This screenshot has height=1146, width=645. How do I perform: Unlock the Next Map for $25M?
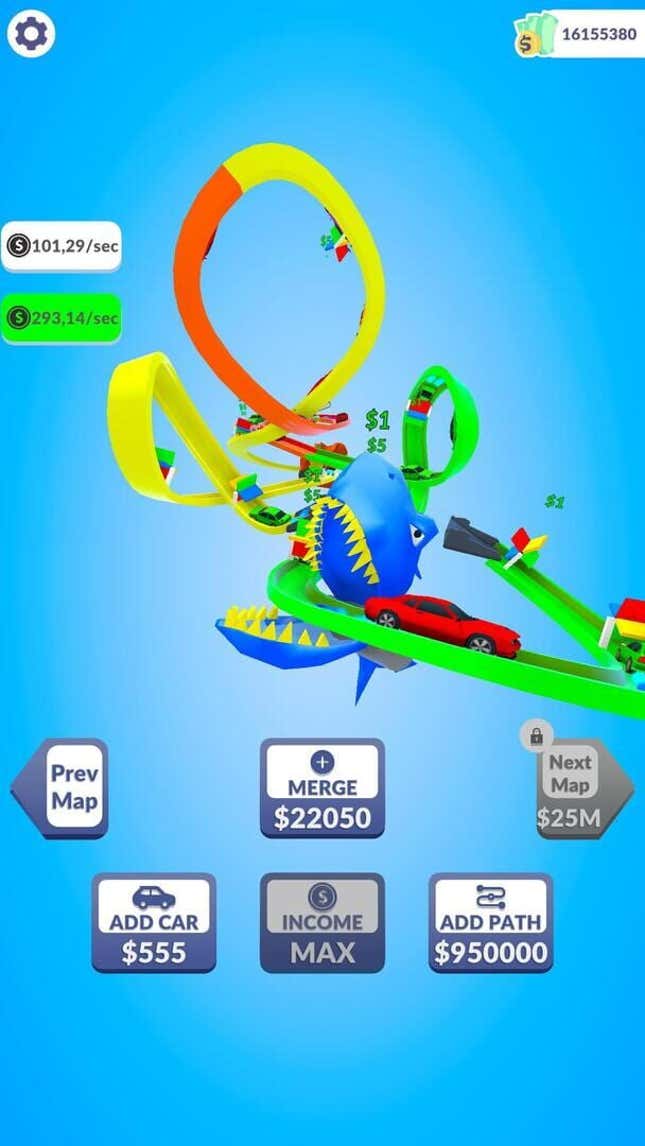(x=577, y=790)
